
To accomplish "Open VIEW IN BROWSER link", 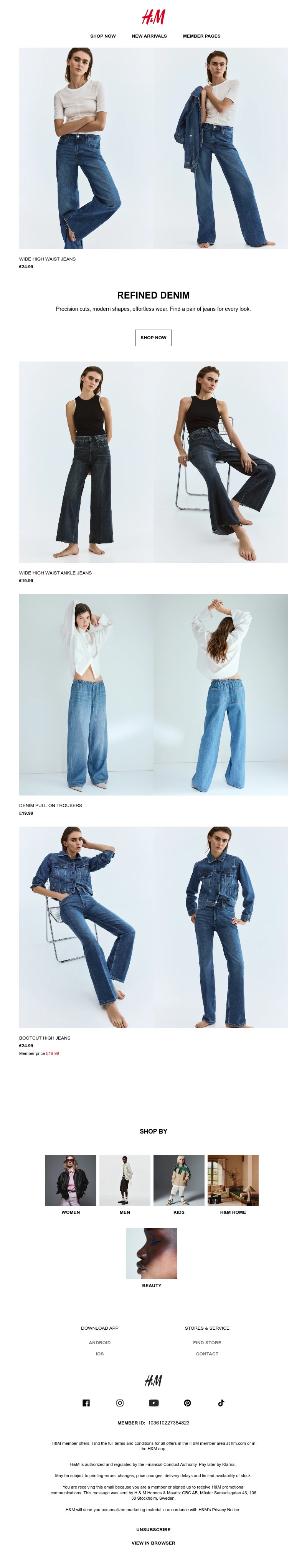I will tap(153, 1543).
